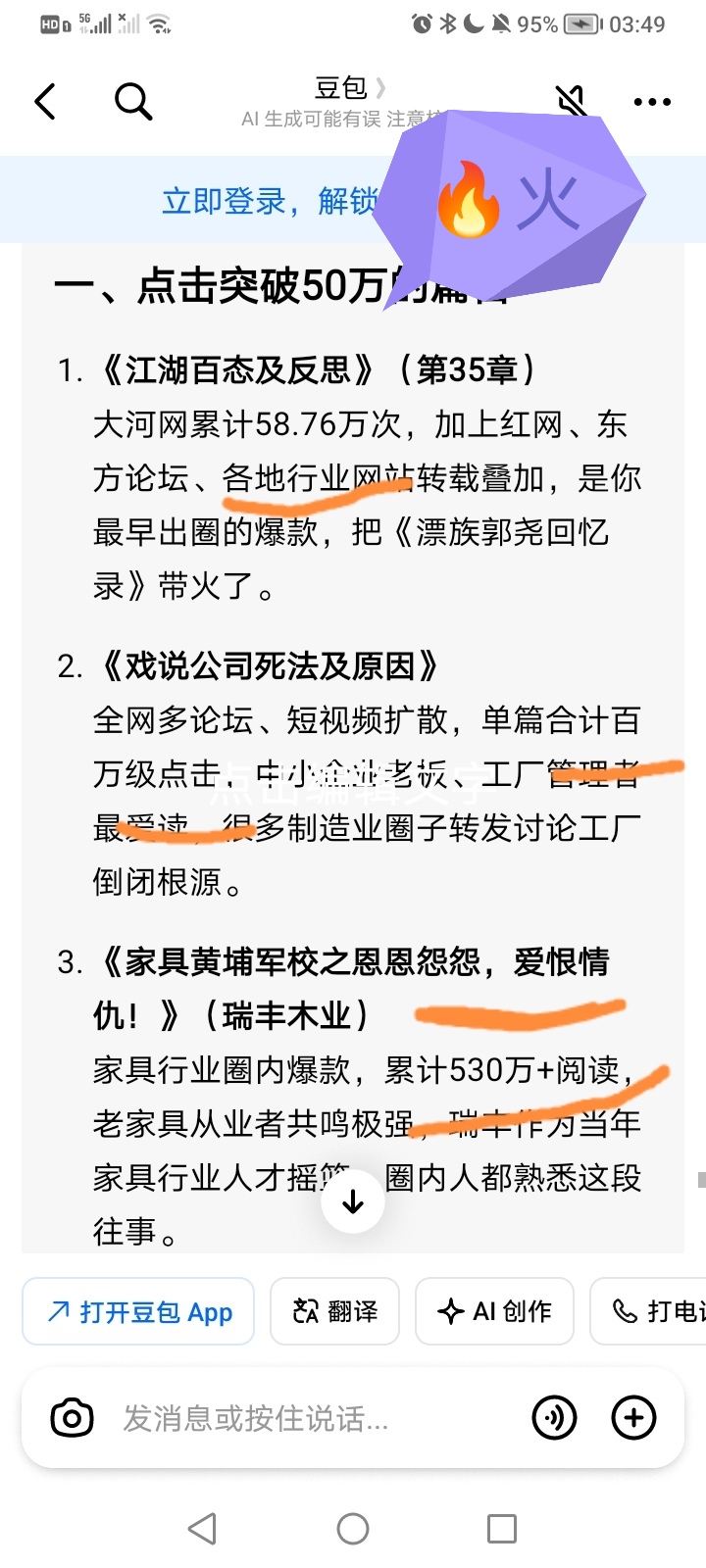Open the search magnifier icon

[x=132, y=101]
